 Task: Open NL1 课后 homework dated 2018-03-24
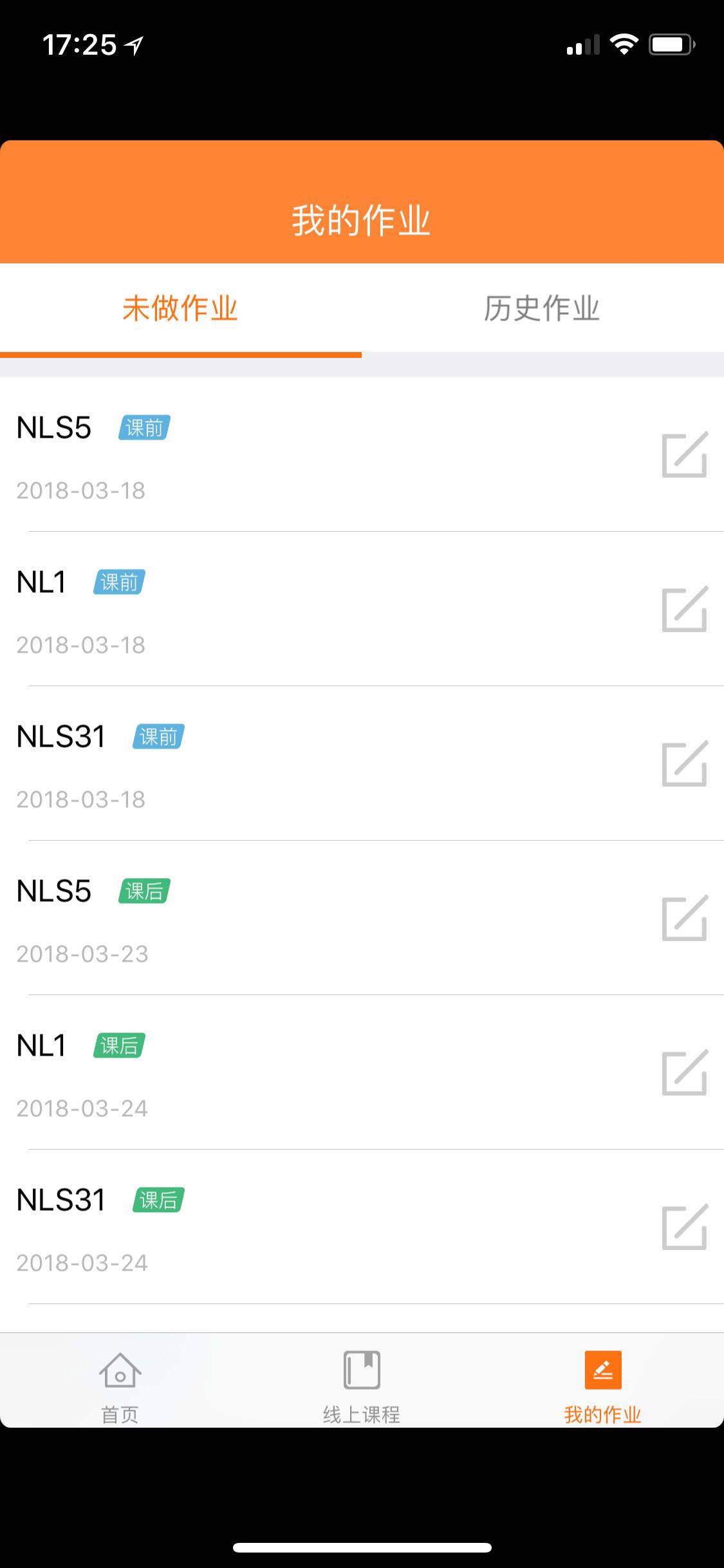[x=362, y=1072]
